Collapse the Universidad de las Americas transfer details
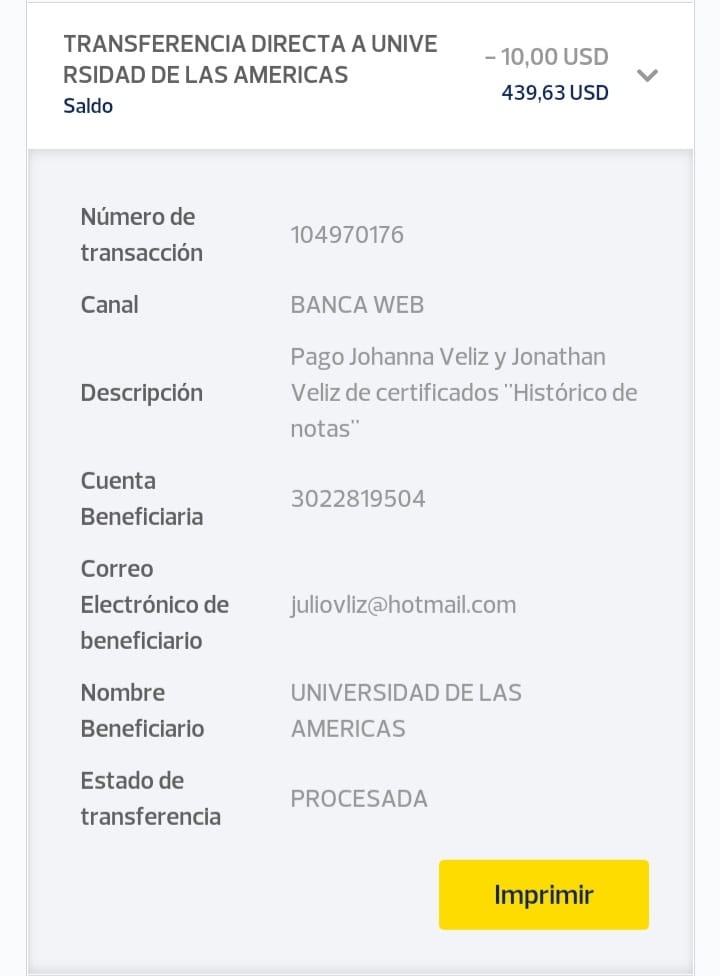The width and height of the screenshot is (720, 976). 647,75
